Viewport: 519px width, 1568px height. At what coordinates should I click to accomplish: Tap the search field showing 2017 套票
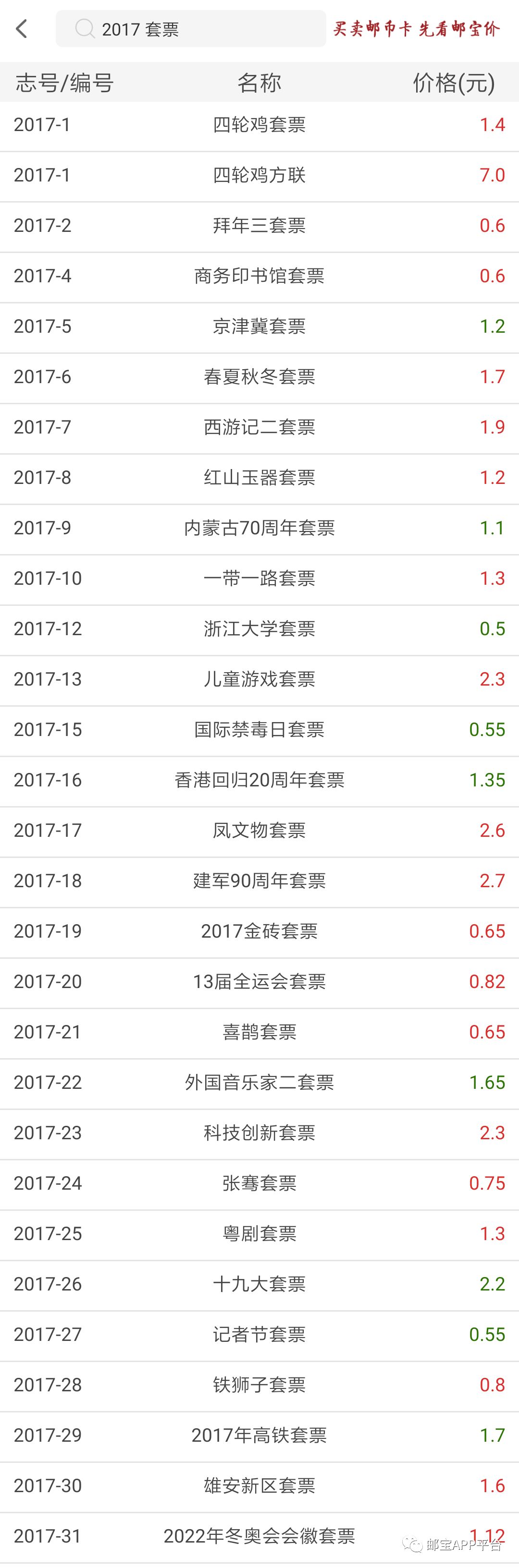(191, 29)
